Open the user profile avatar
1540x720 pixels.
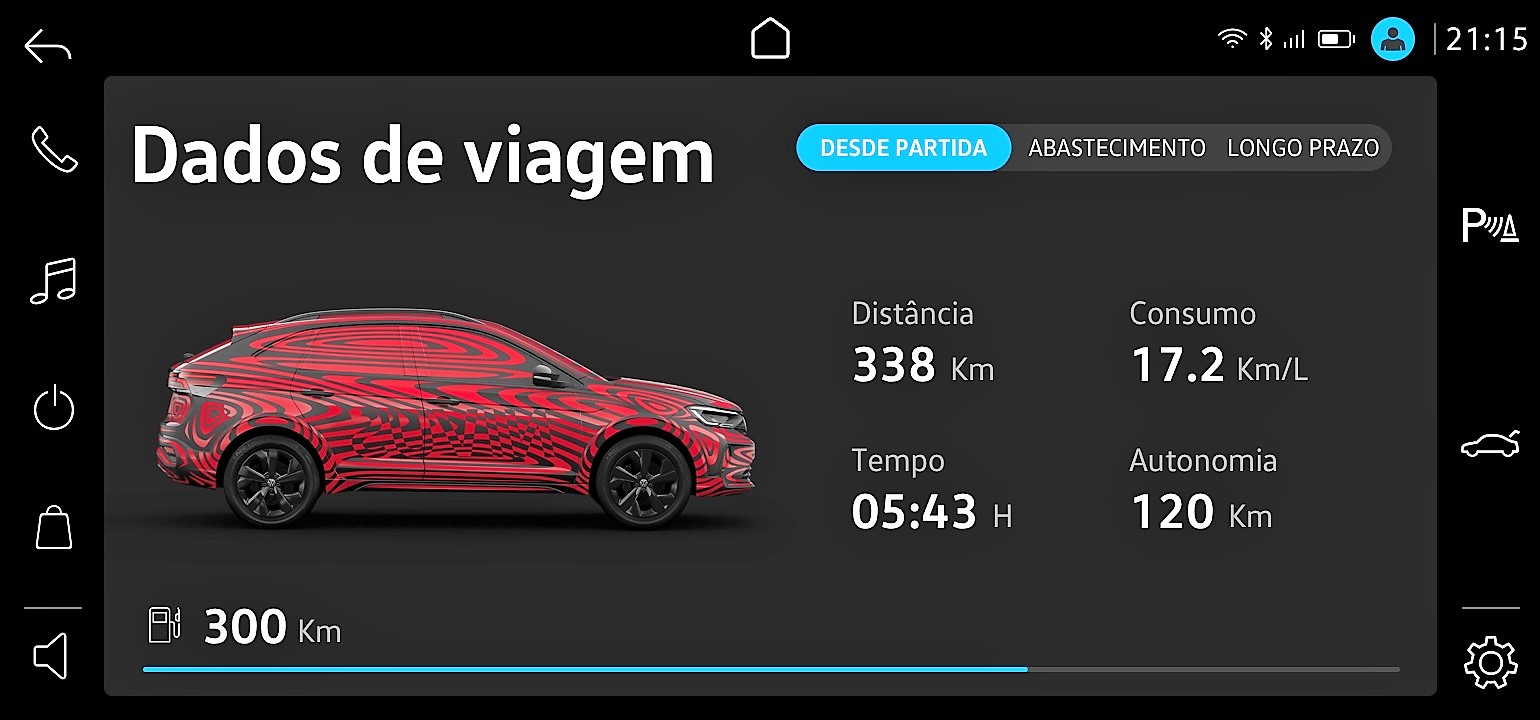[x=1392, y=40]
